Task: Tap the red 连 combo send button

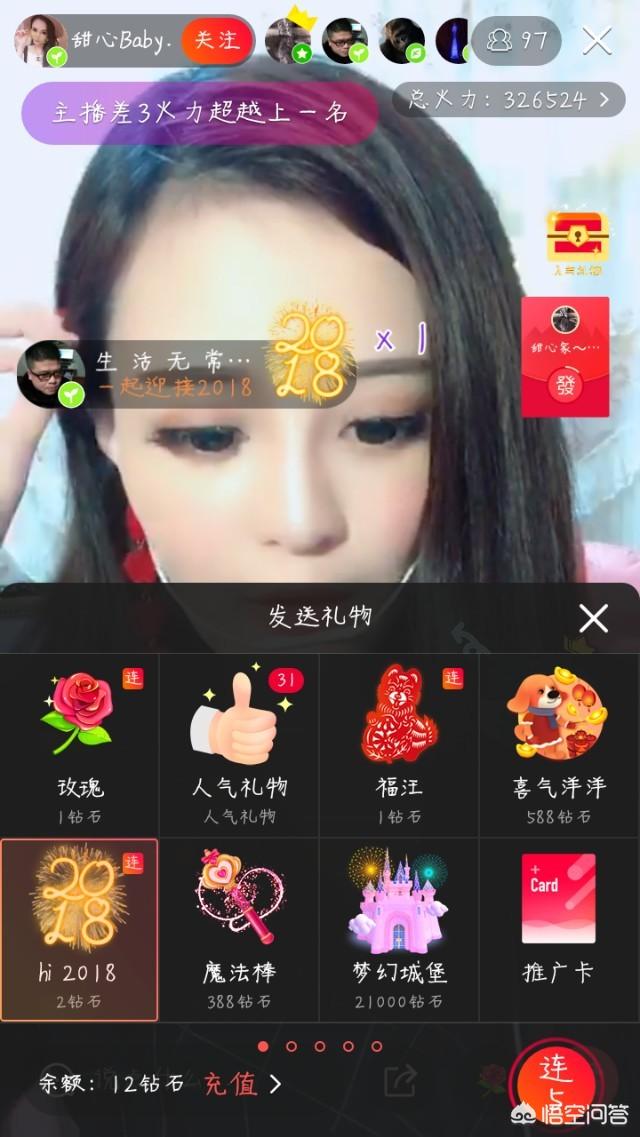Action: 555,1082
